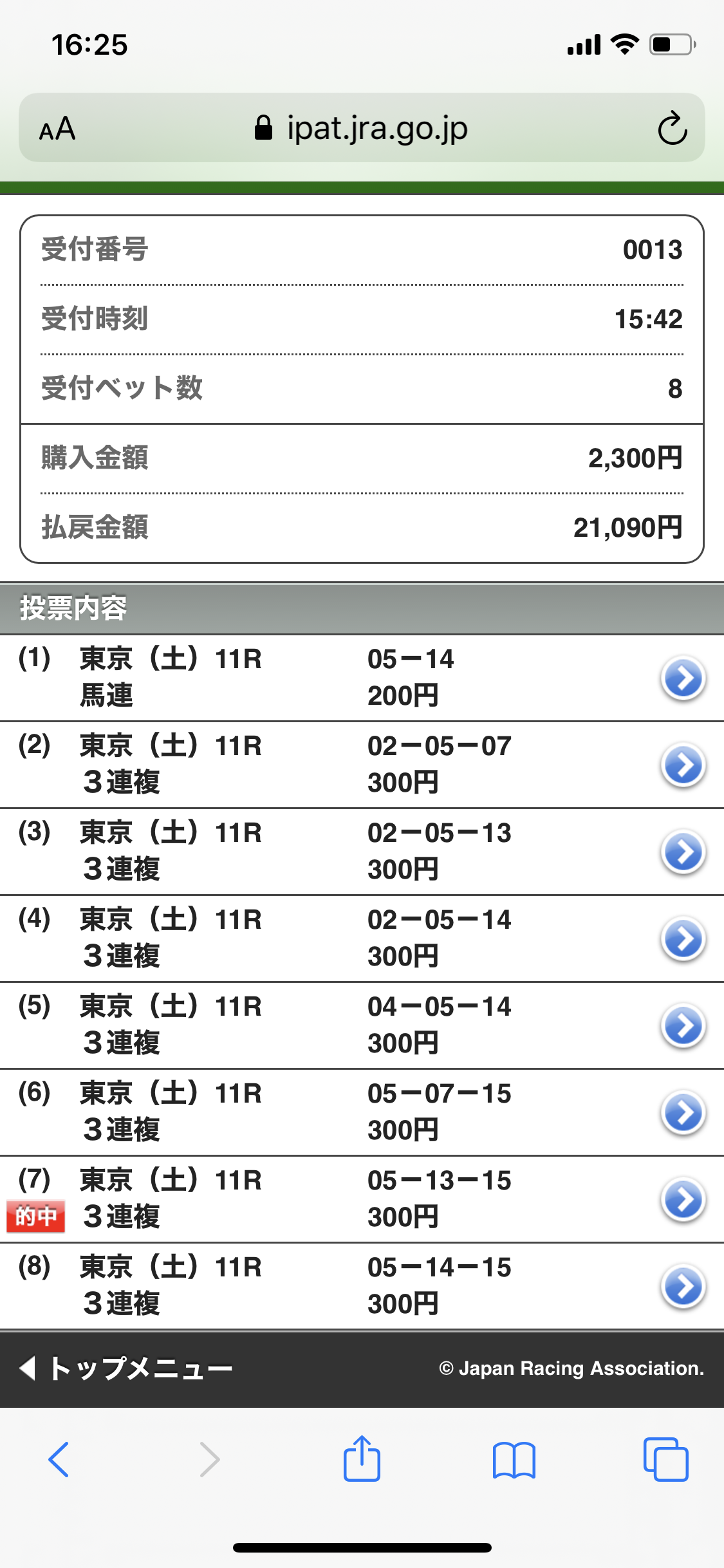This screenshot has width=724, height=1568.
Task: Return to トップメニュー
Action: tap(127, 1368)
